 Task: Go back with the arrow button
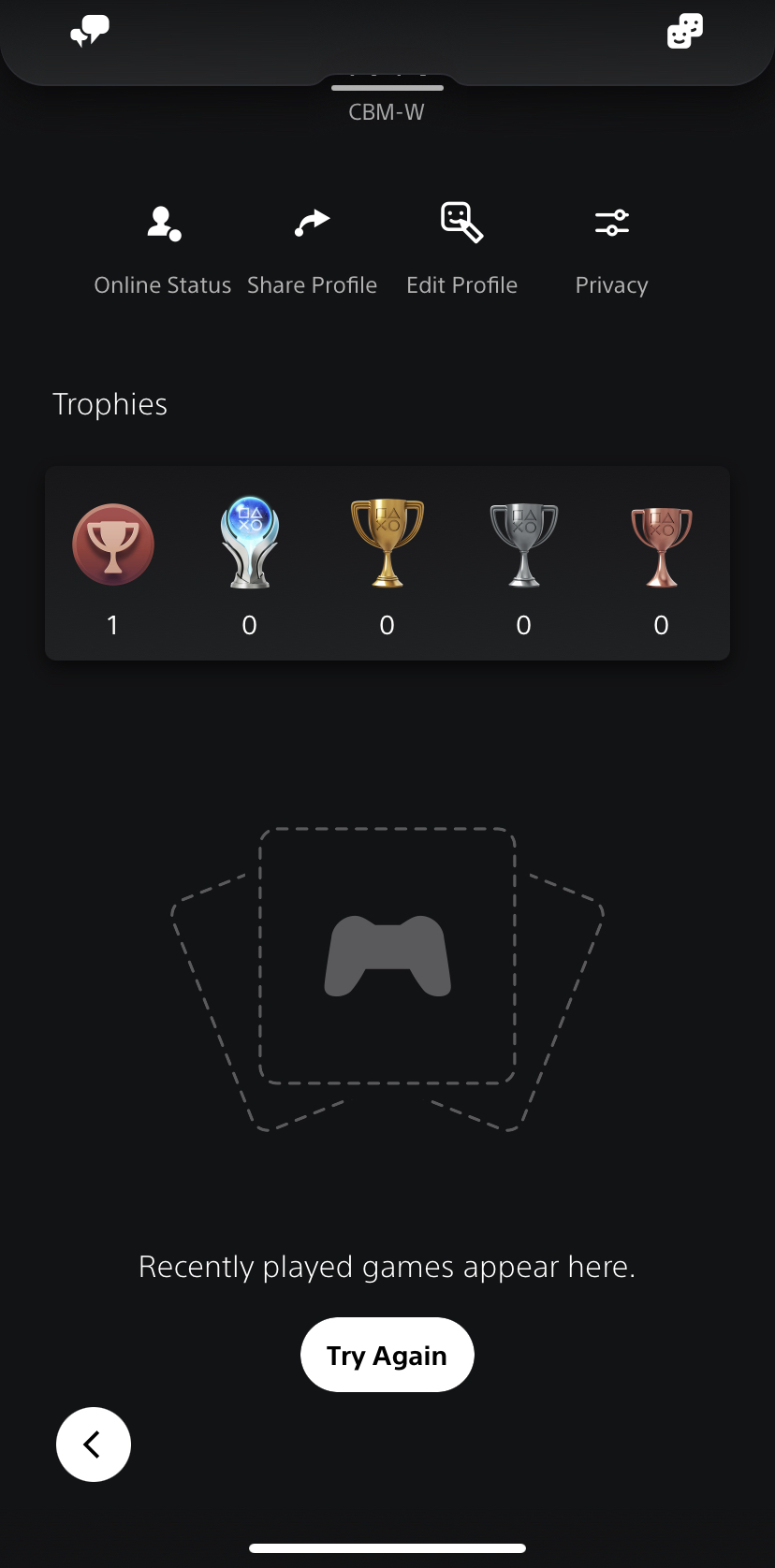tap(94, 1444)
